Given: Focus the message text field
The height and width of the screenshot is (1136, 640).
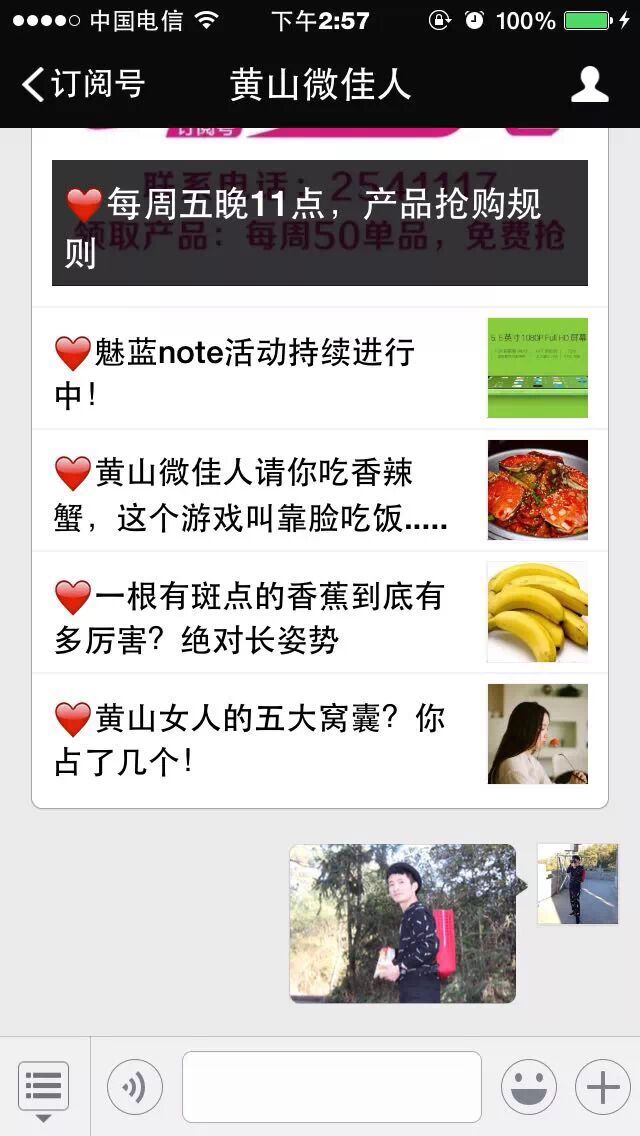Looking at the screenshot, I should pyautogui.click(x=331, y=1087).
